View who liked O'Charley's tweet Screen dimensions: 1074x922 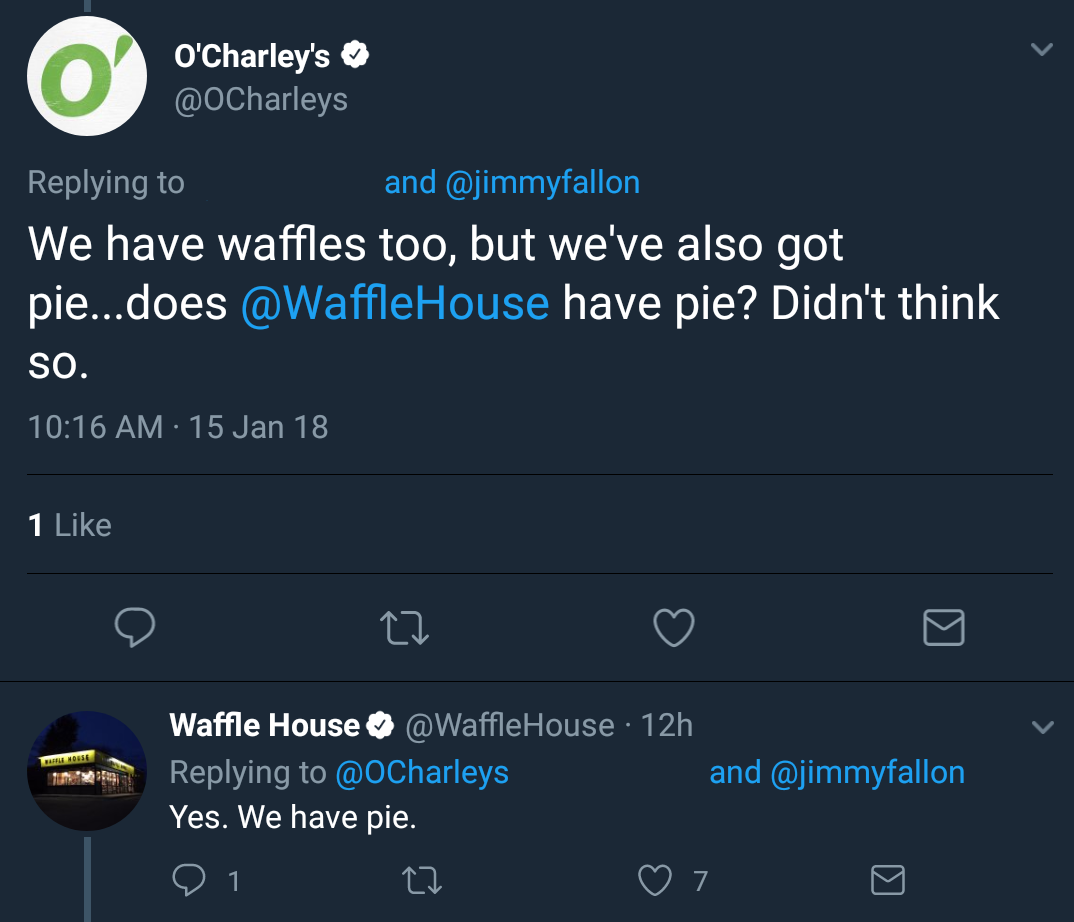[x=70, y=525]
